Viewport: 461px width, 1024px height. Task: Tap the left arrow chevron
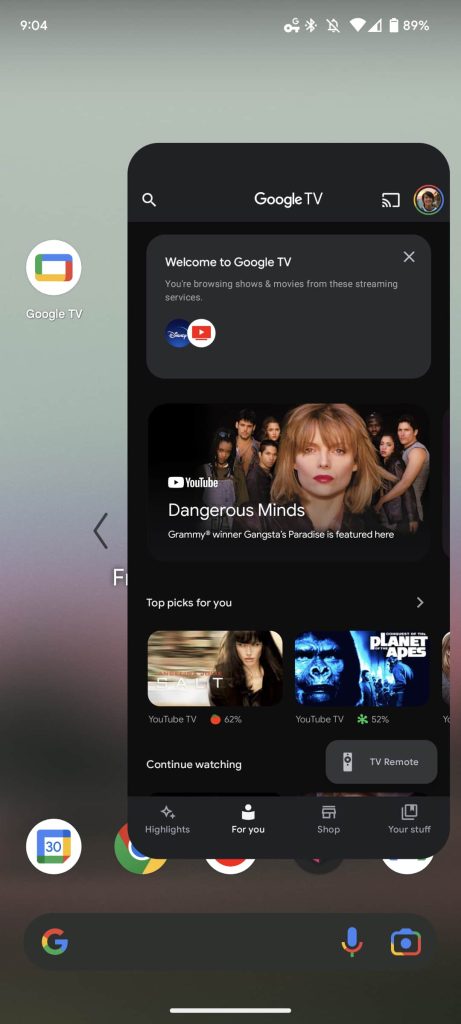100,530
